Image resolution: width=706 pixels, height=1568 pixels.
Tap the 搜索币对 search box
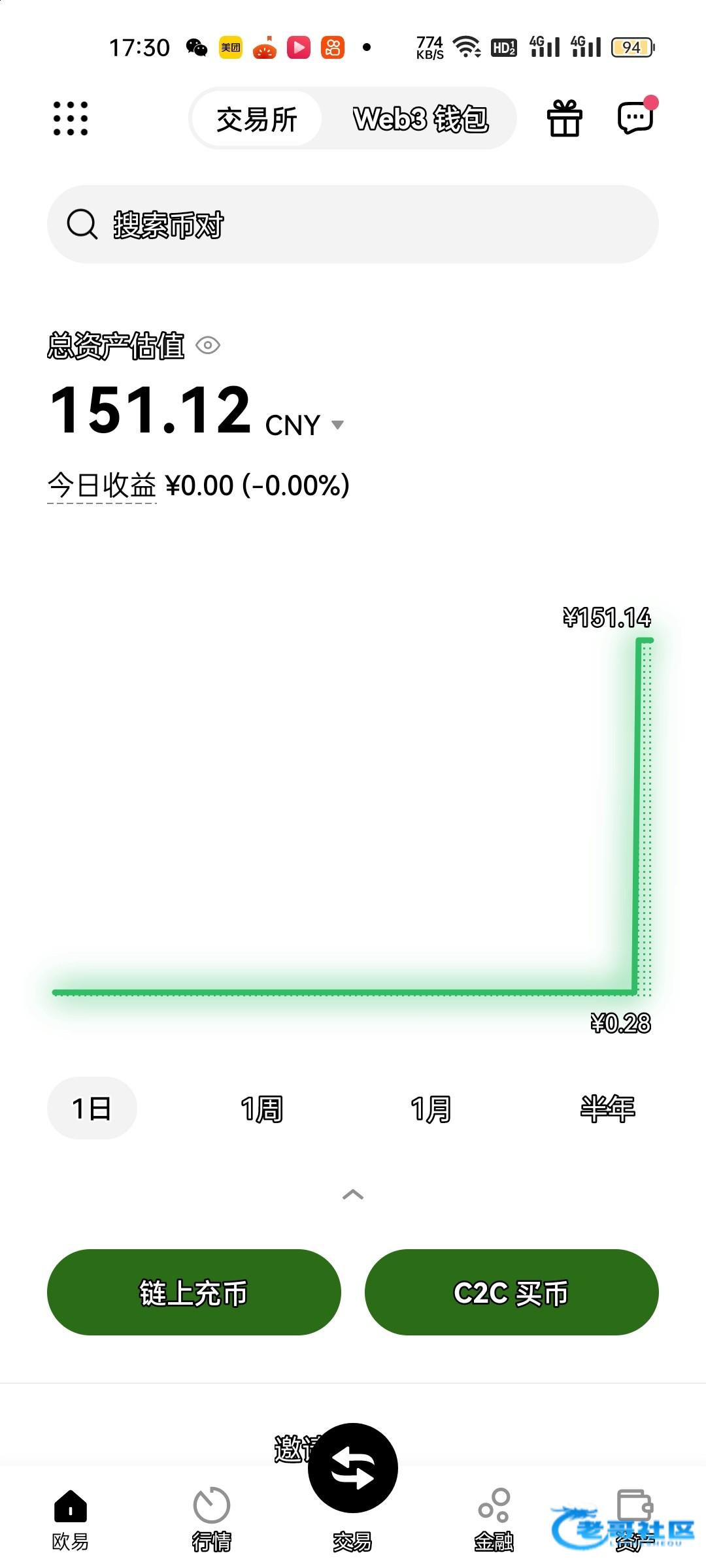[353, 224]
